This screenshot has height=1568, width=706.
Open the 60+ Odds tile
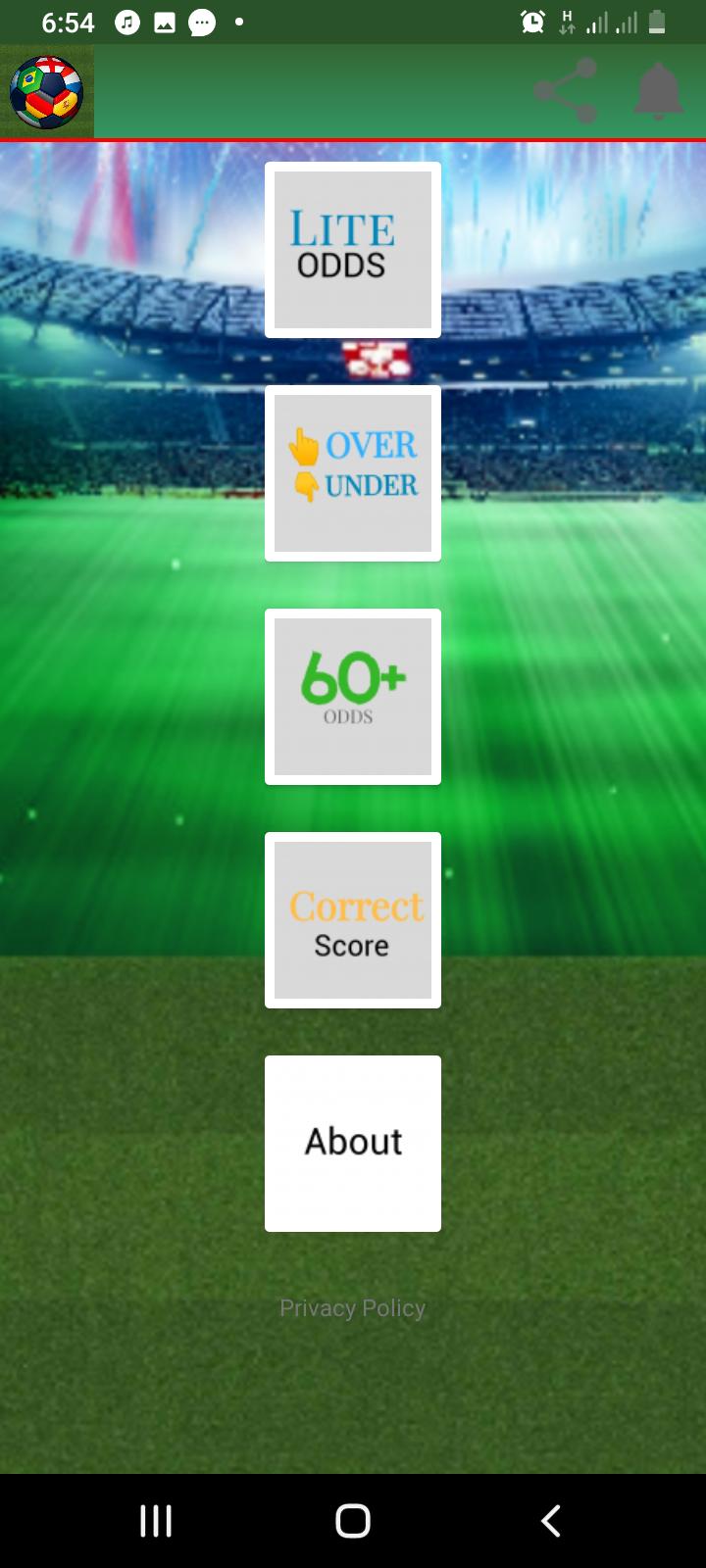point(353,697)
